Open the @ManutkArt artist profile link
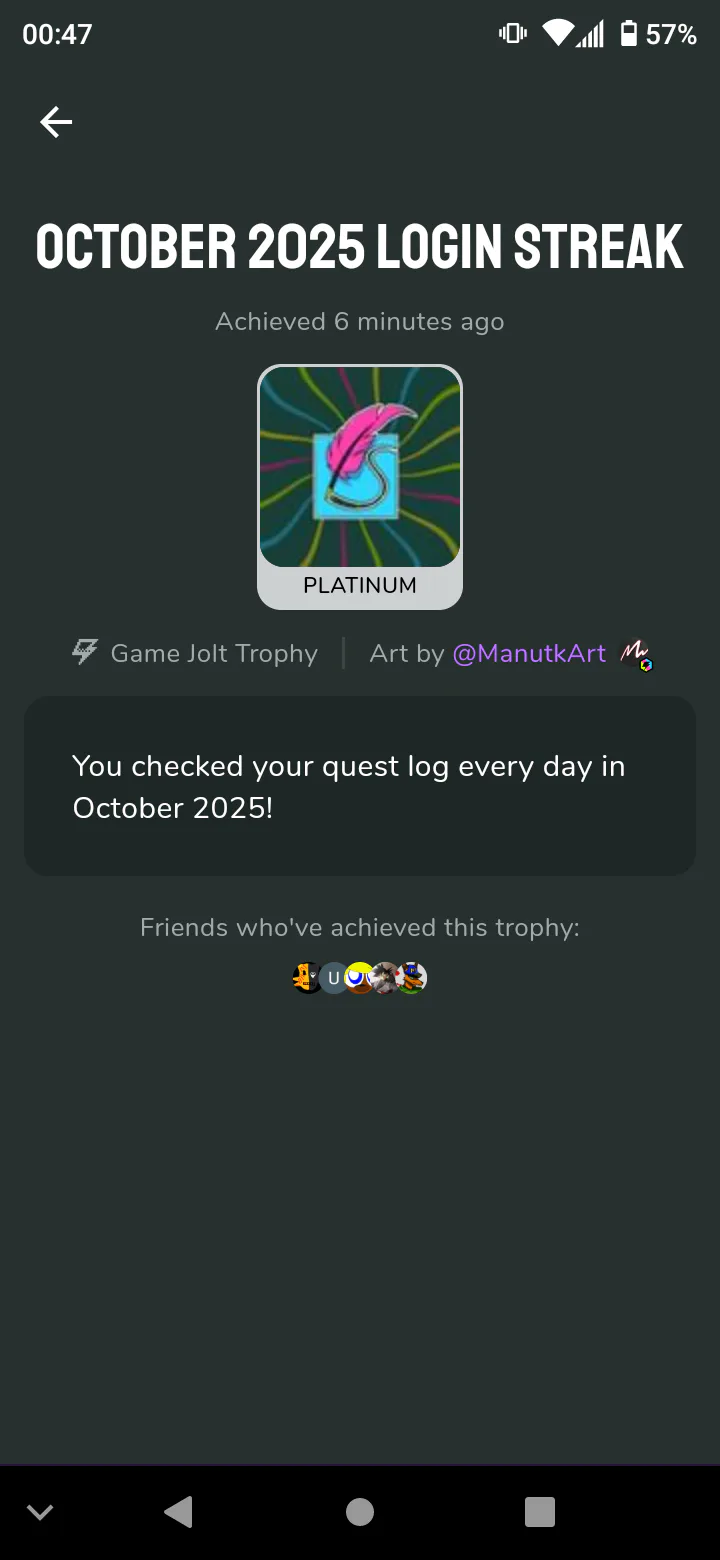The height and width of the screenshot is (1560, 720). (529, 653)
